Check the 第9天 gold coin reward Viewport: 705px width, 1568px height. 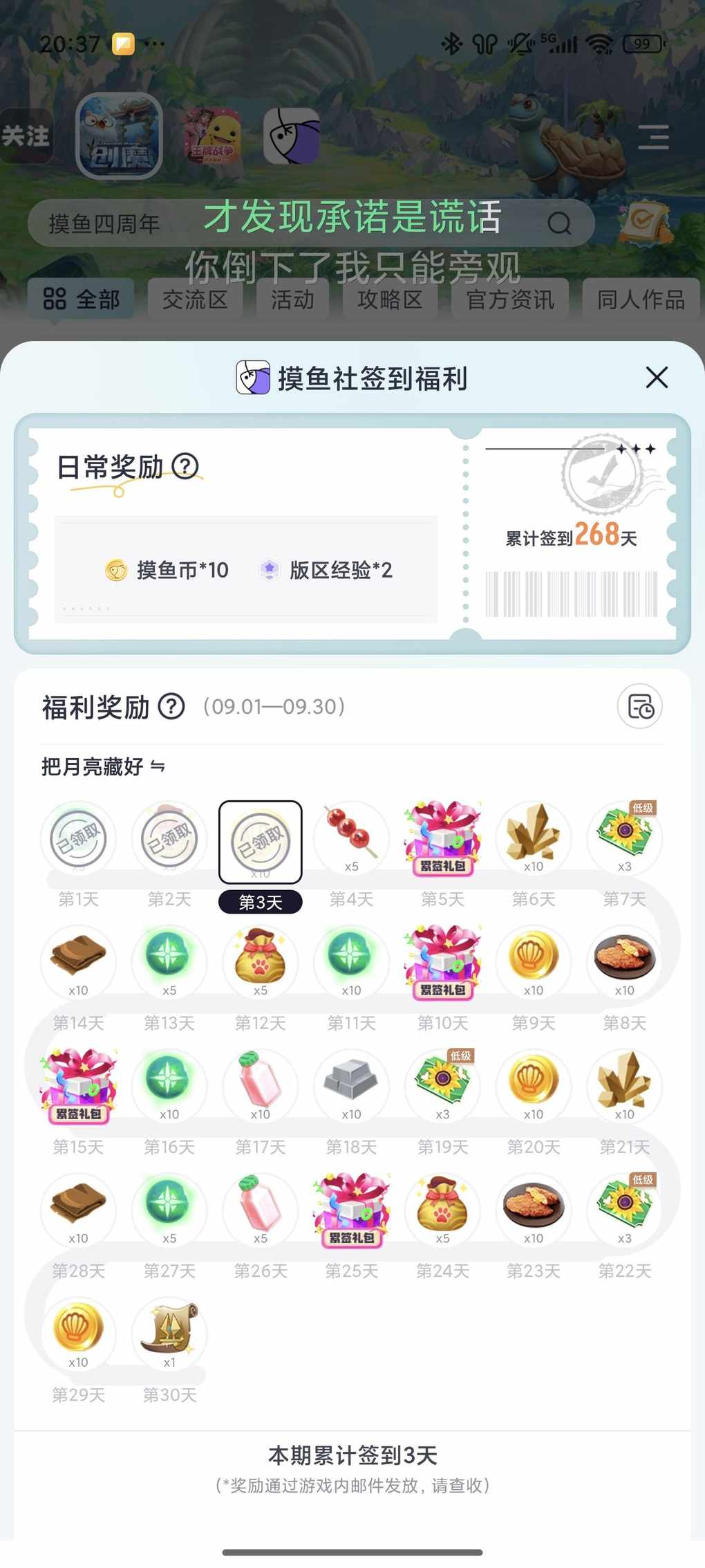(533, 961)
